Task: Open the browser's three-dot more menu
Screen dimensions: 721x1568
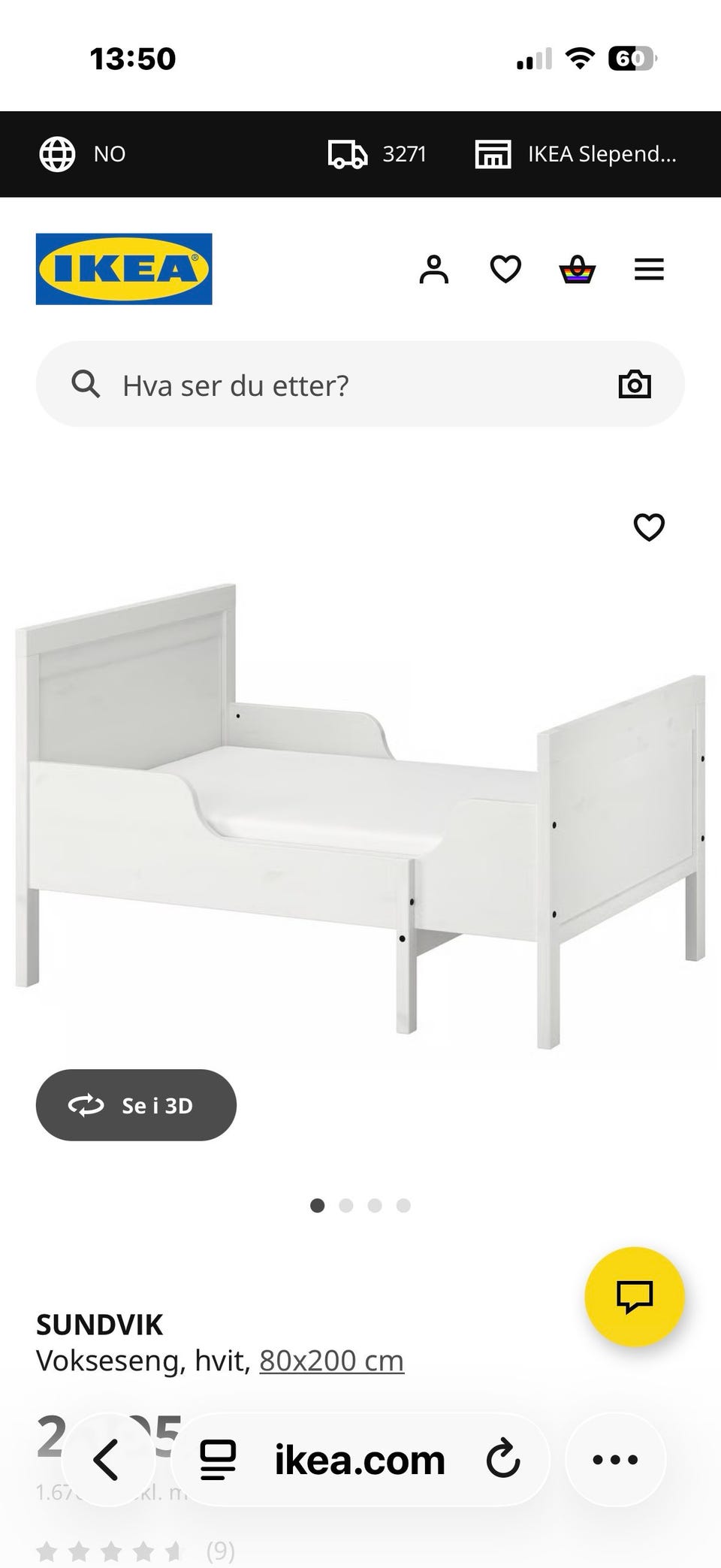Action: pyautogui.click(x=615, y=1460)
